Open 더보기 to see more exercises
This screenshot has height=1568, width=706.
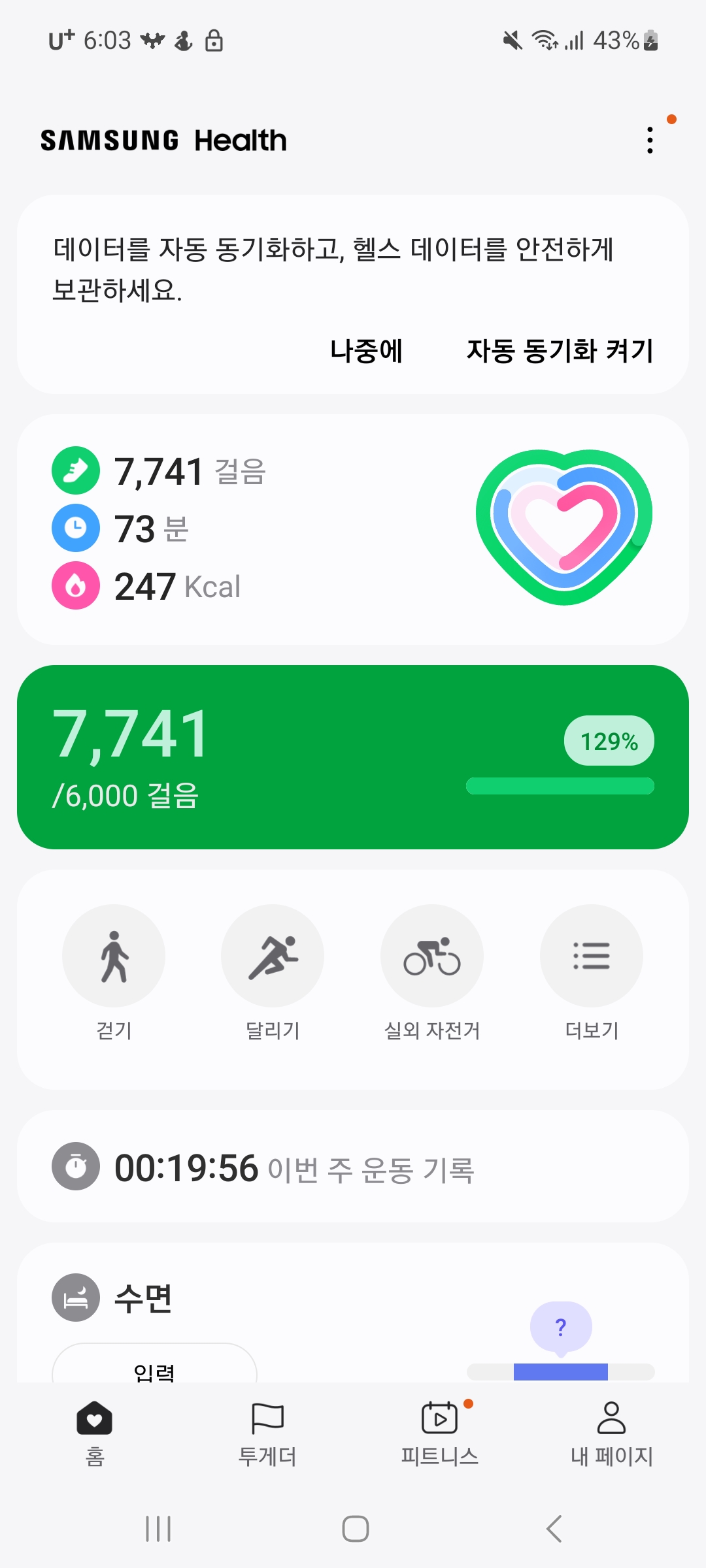pyautogui.click(x=592, y=956)
